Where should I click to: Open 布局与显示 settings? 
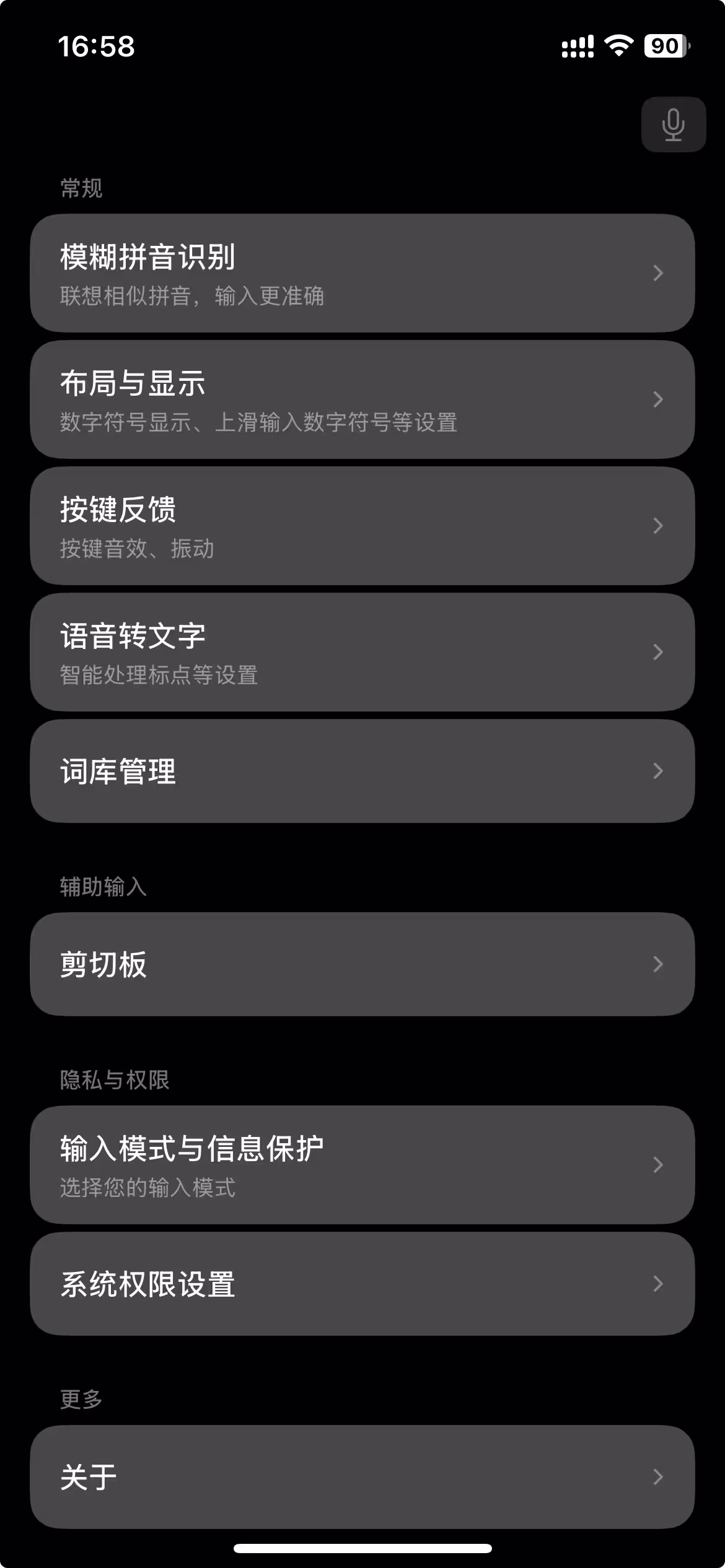362,399
